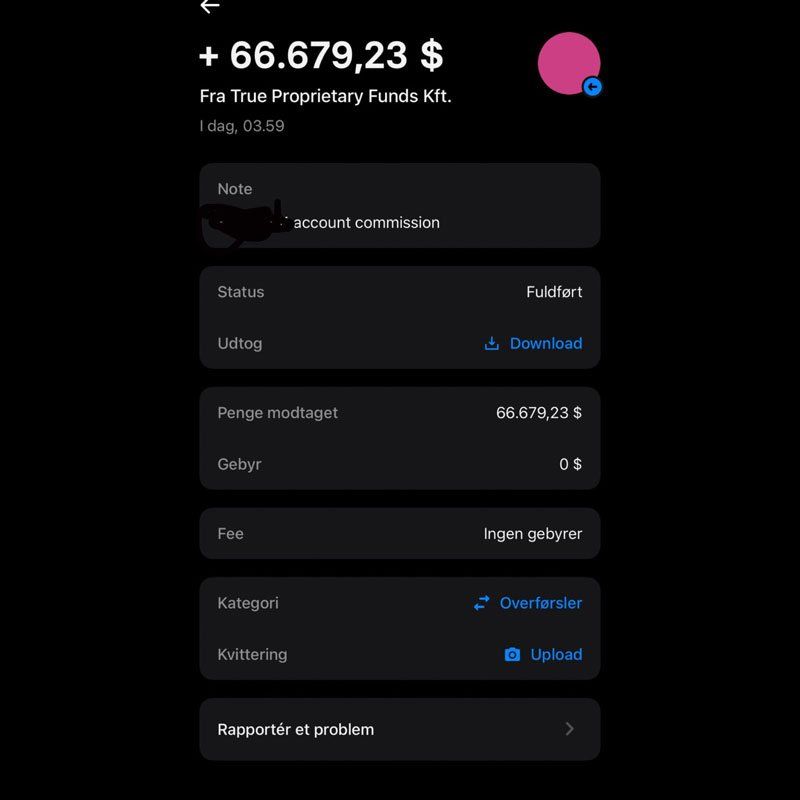Change the Overførsler category
Viewport: 800px width, 800px height.
pos(528,603)
